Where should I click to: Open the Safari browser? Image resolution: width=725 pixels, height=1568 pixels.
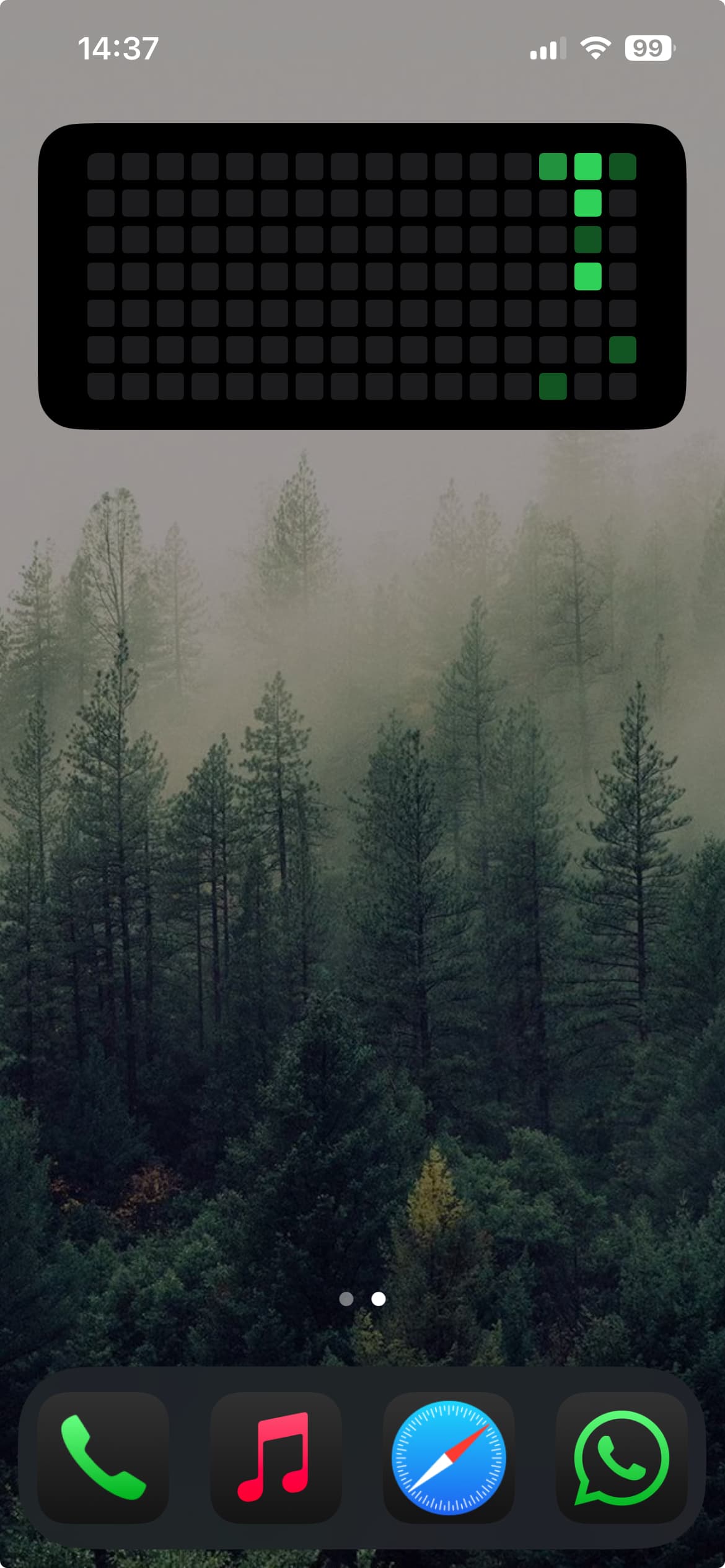pyautogui.click(x=449, y=1457)
